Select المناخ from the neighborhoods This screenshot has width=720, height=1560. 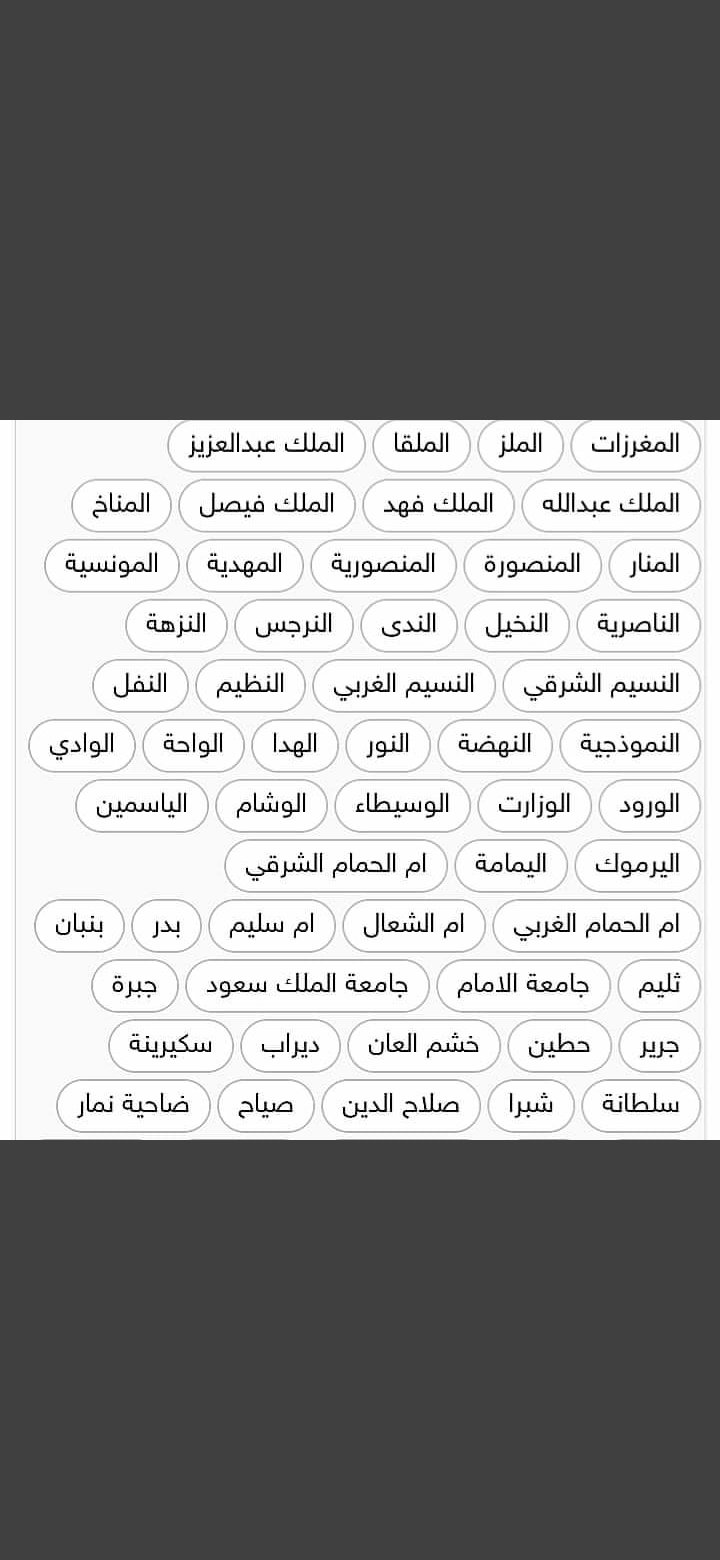click(x=122, y=505)
